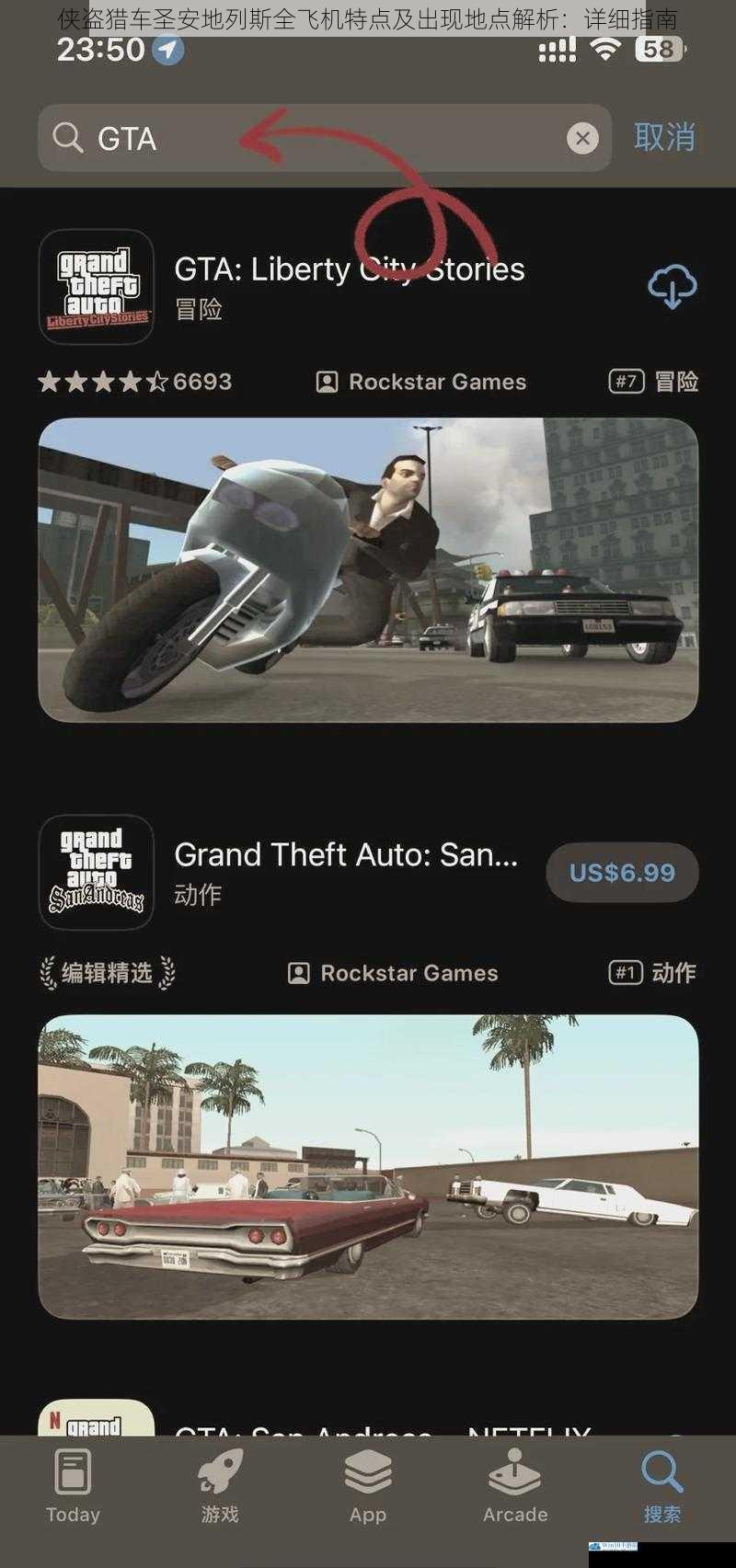The width and height of the screenshot is (736, 1568).
Task: Switch to the App tab
Action: click(367, 1487)
